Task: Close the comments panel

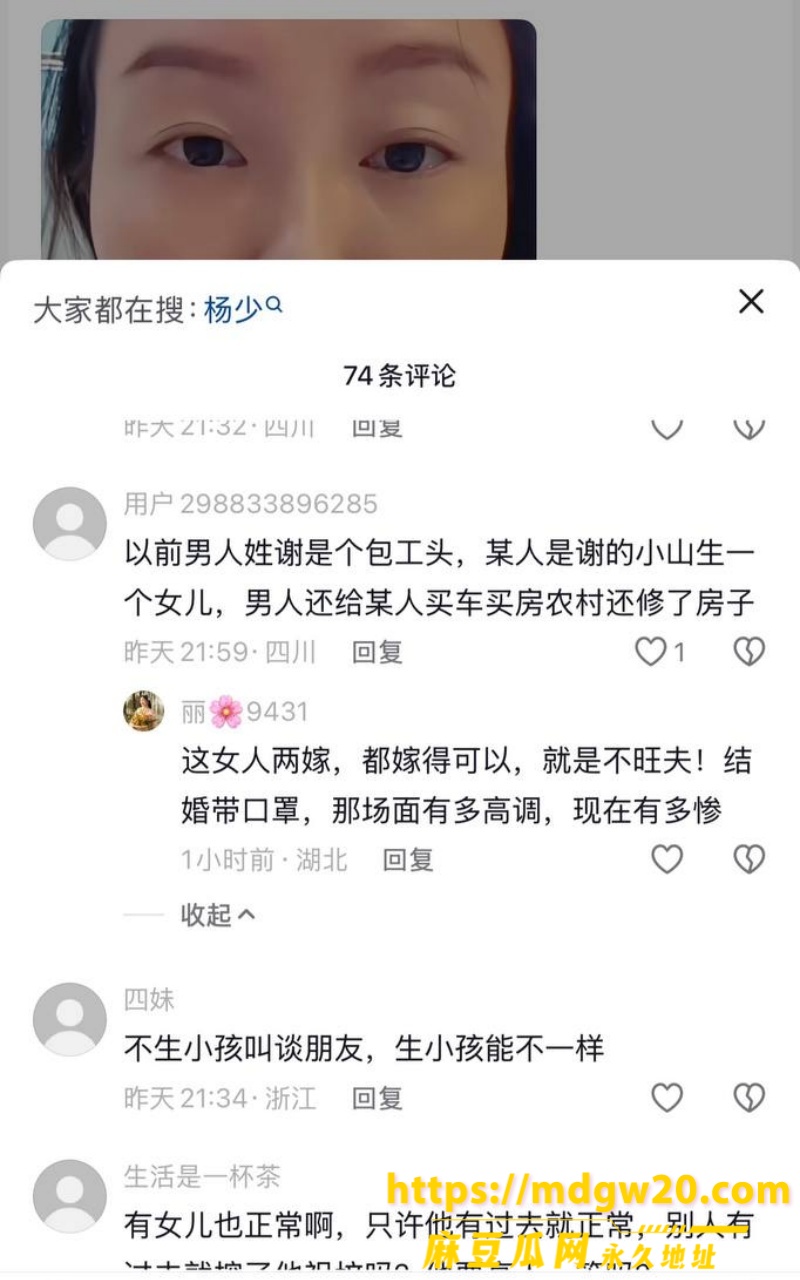Action: tap(751, 301)
